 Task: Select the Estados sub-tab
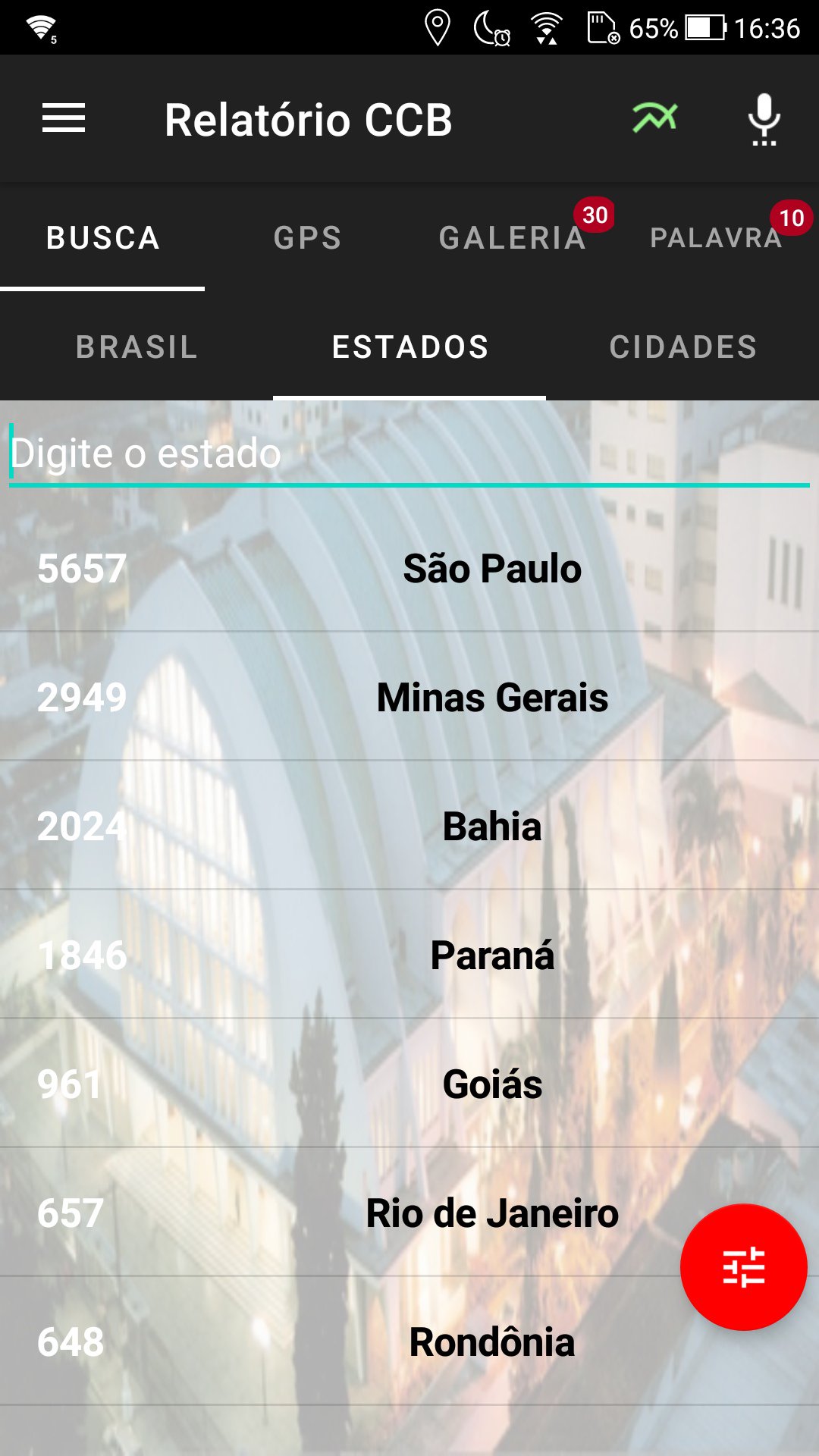[409, 347]
